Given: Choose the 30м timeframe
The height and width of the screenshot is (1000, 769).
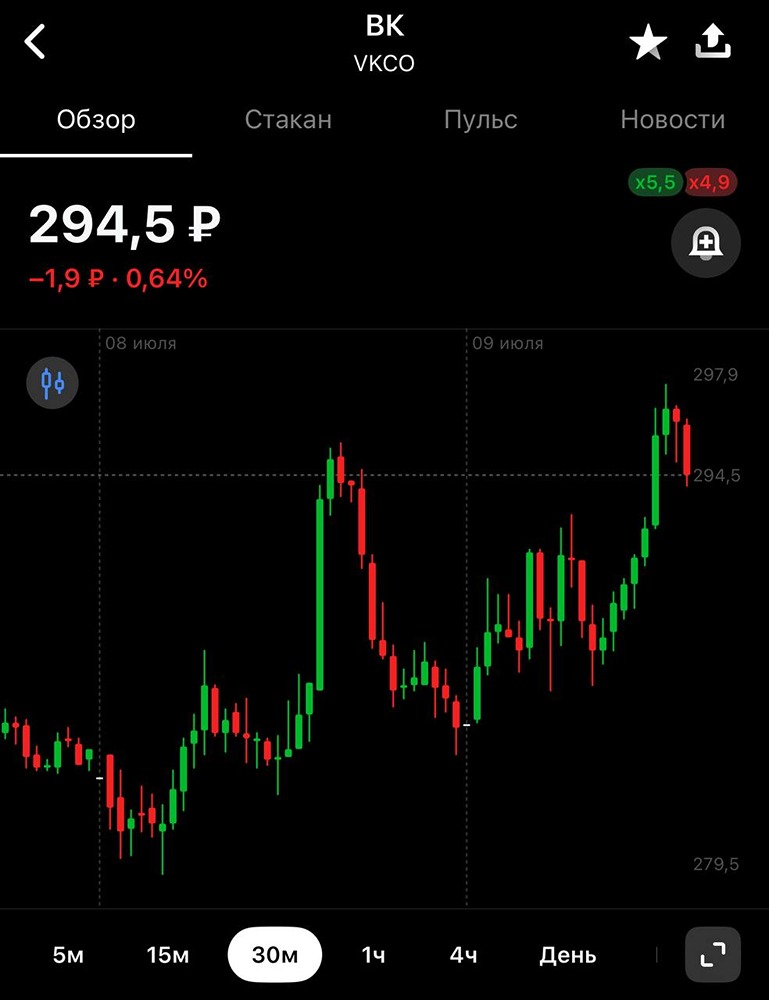Looking at the screenshot, I should (275, 955).
